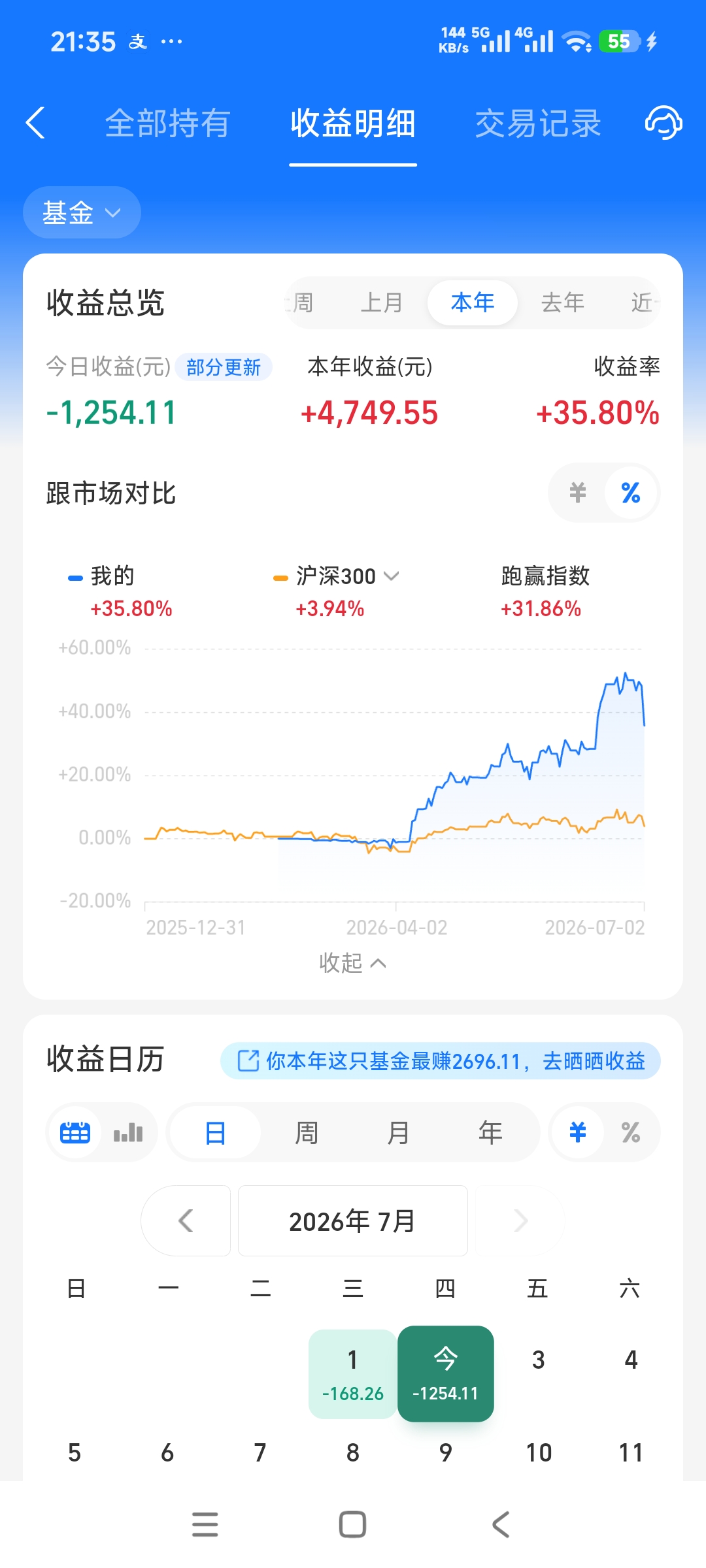Open the 交易记录 tab
This screenshot has width=706, height=1568.
(x=537, y=123)
